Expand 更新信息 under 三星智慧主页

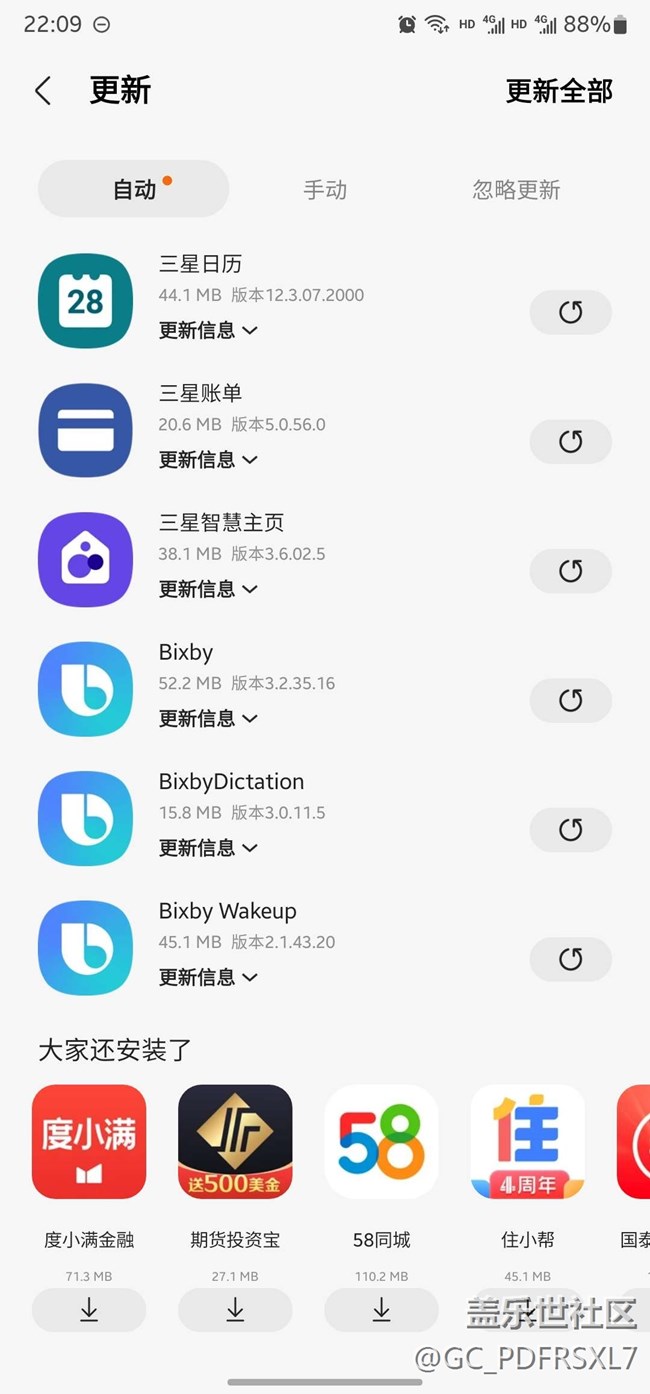208,589
